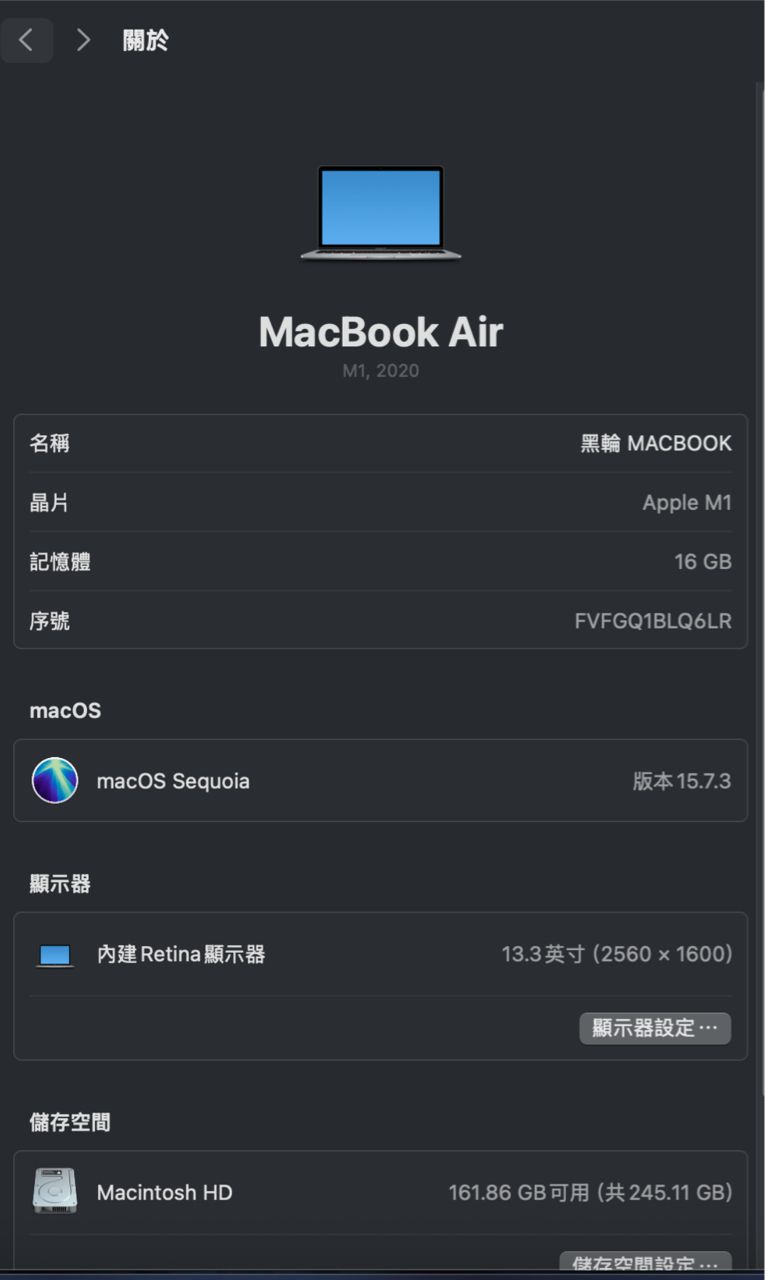
Task: Open 顯示器設定 button
Action: 655,1028
